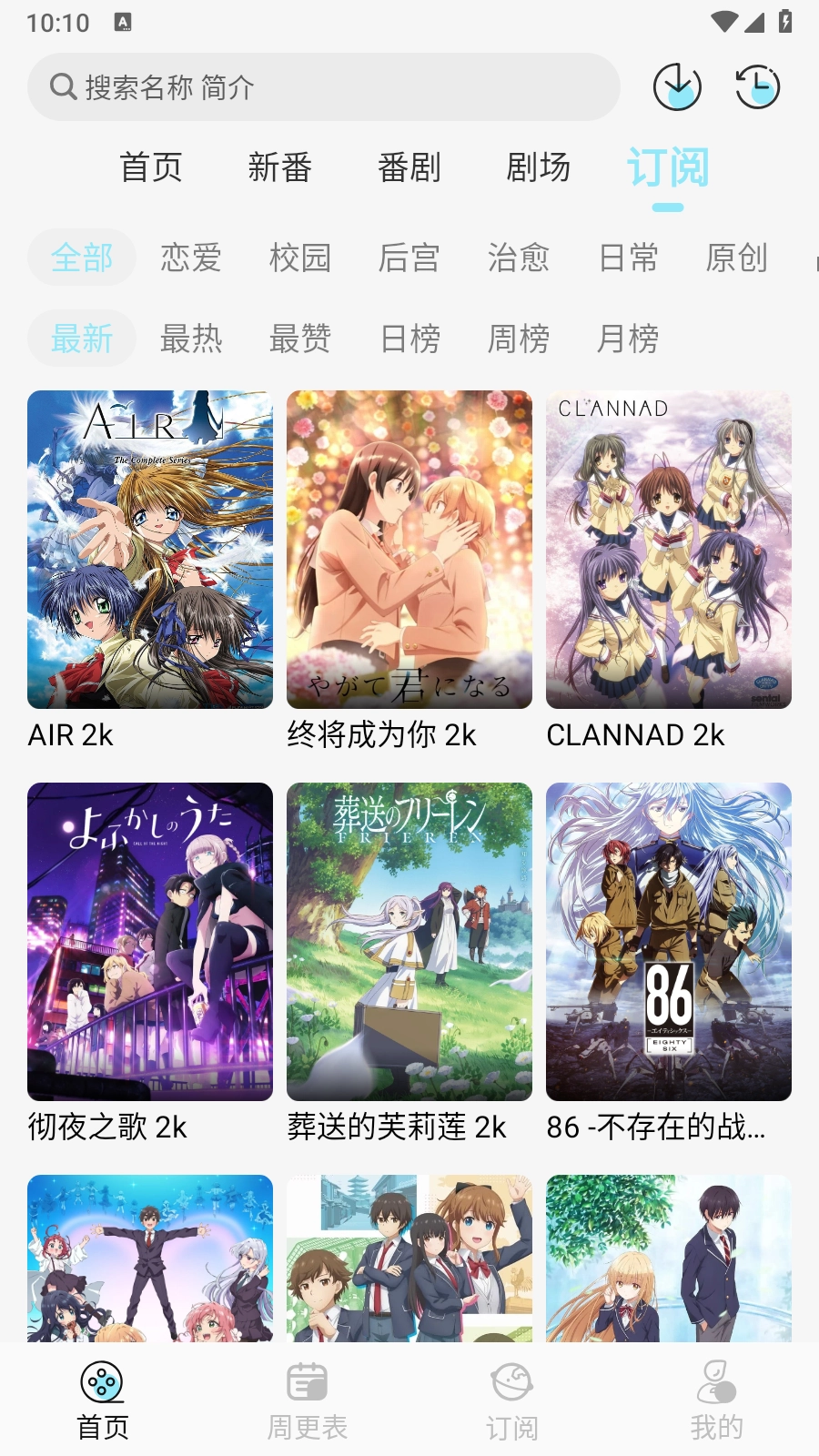819x1456 pixels.
Task: Toggle the 最新 sorting filter
Action: [81, 338]
